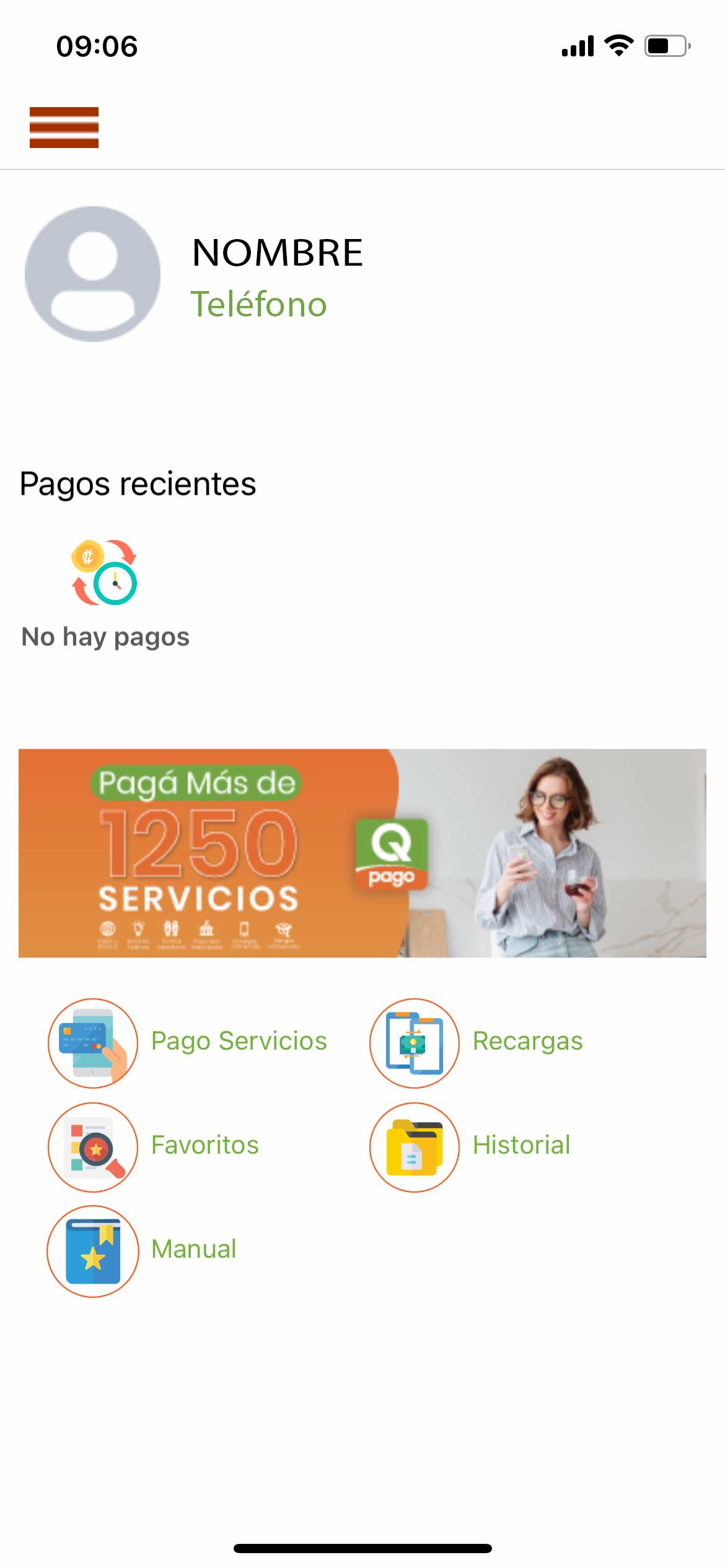Image resolution: width=725 pixels, height=1568 pixels.
Task: Open the hamburger drawer menu
Action: [64, 128]
